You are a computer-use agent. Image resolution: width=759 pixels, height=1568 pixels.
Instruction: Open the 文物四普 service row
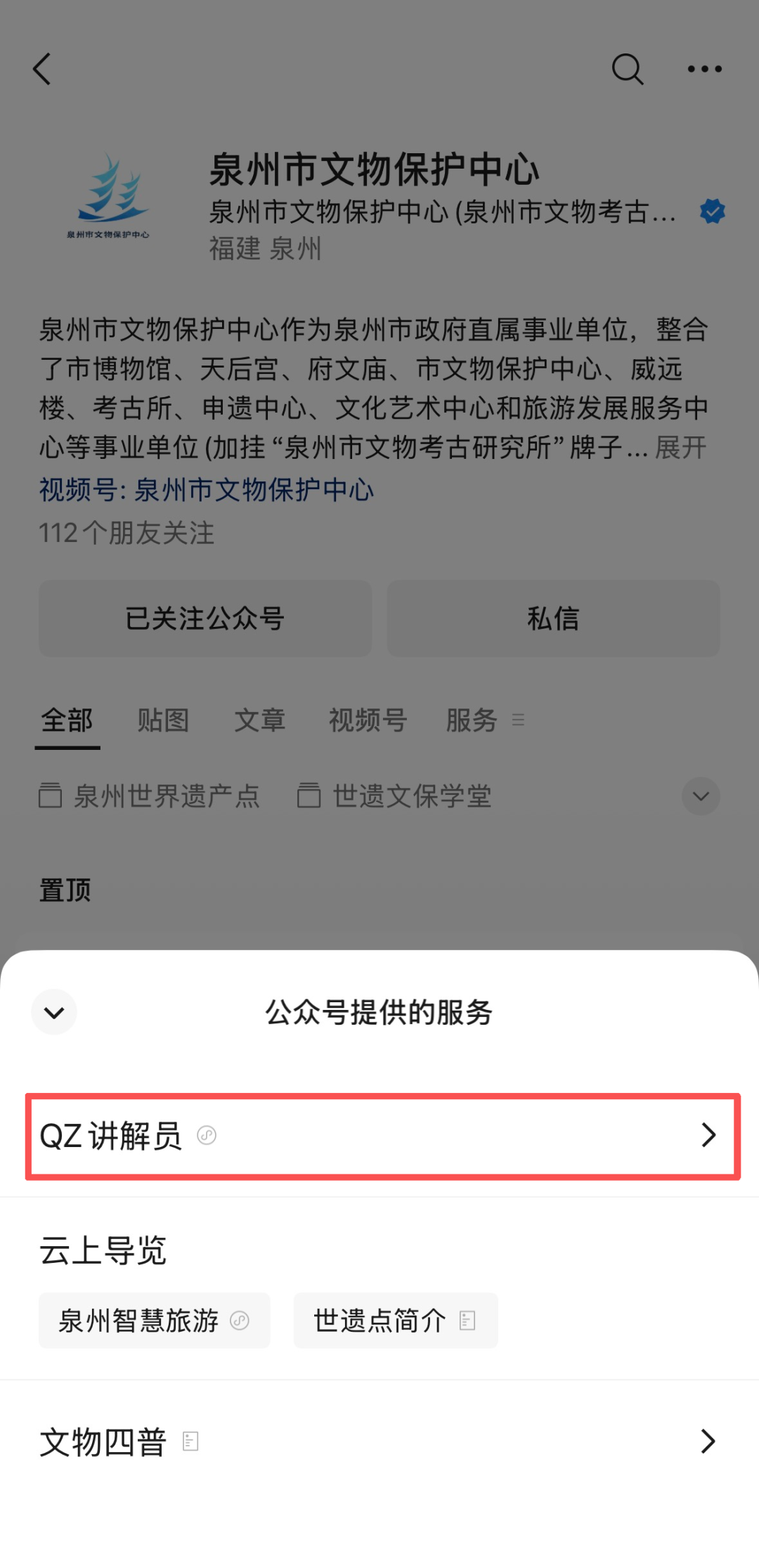379,1442
